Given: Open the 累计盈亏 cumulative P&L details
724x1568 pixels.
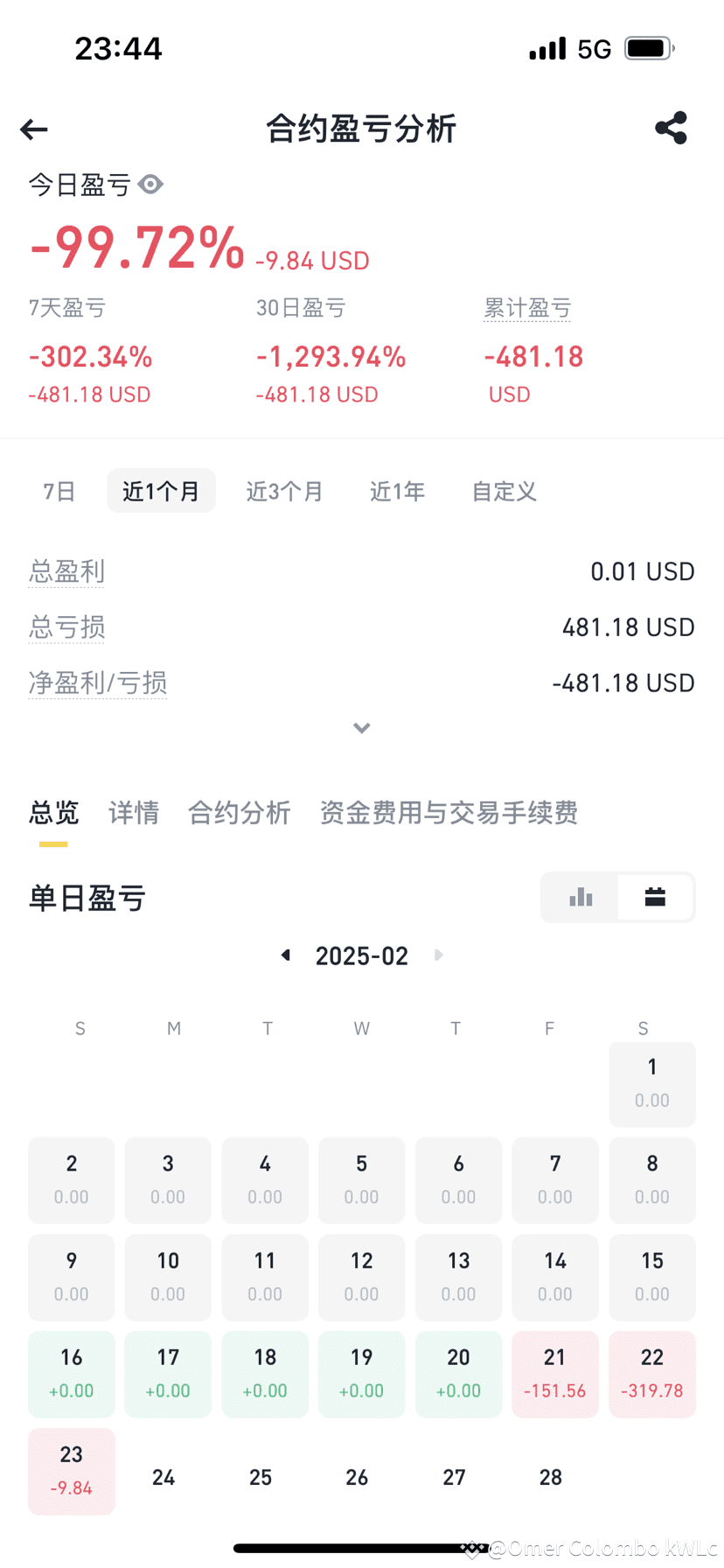Looking at the screenshot, I should pyautogui.click(x=528, y=307).
